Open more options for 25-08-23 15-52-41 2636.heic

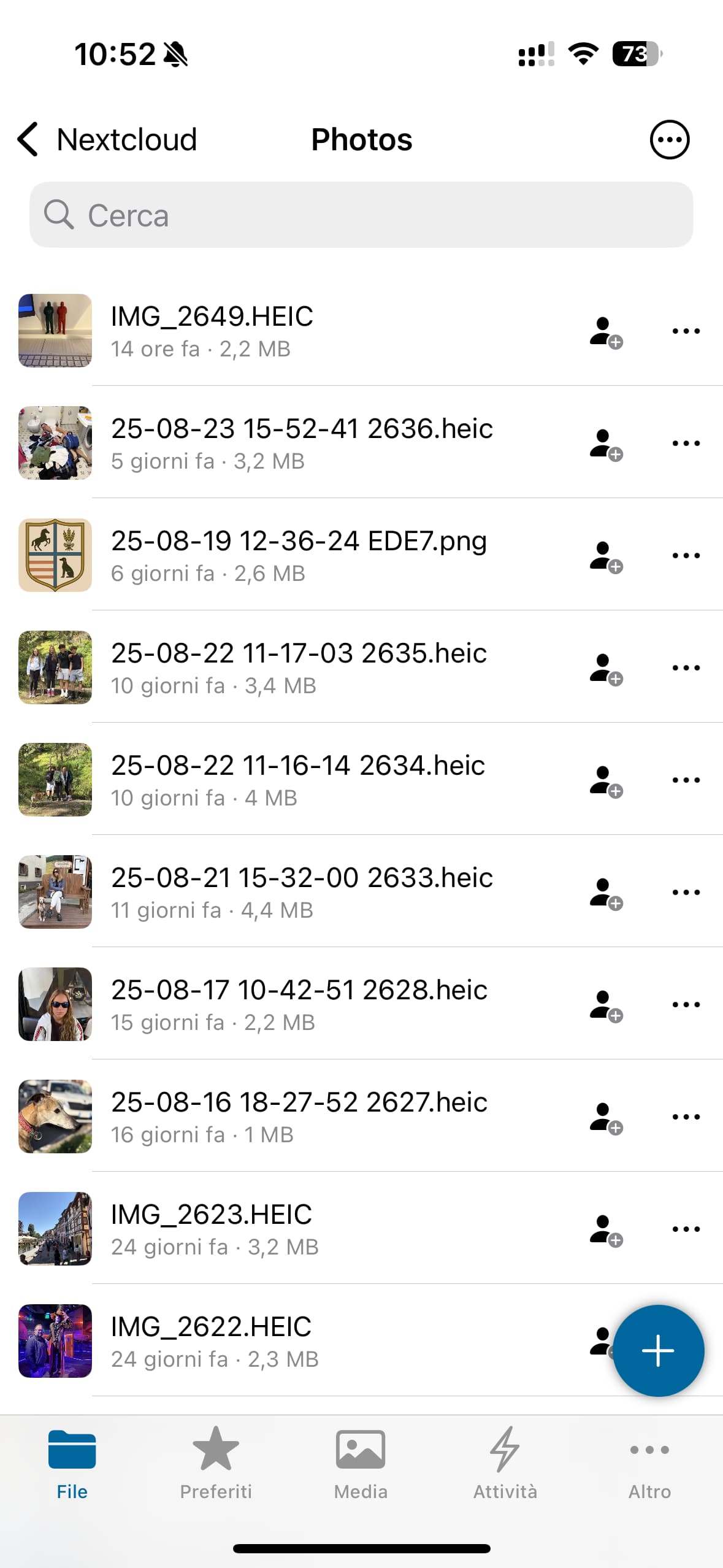686,443
